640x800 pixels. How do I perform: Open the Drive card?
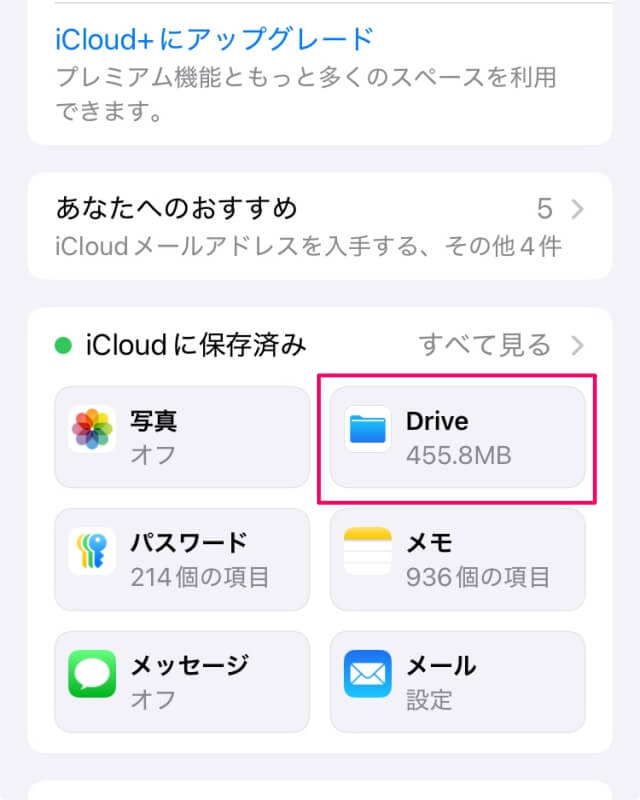pos(457,437)
